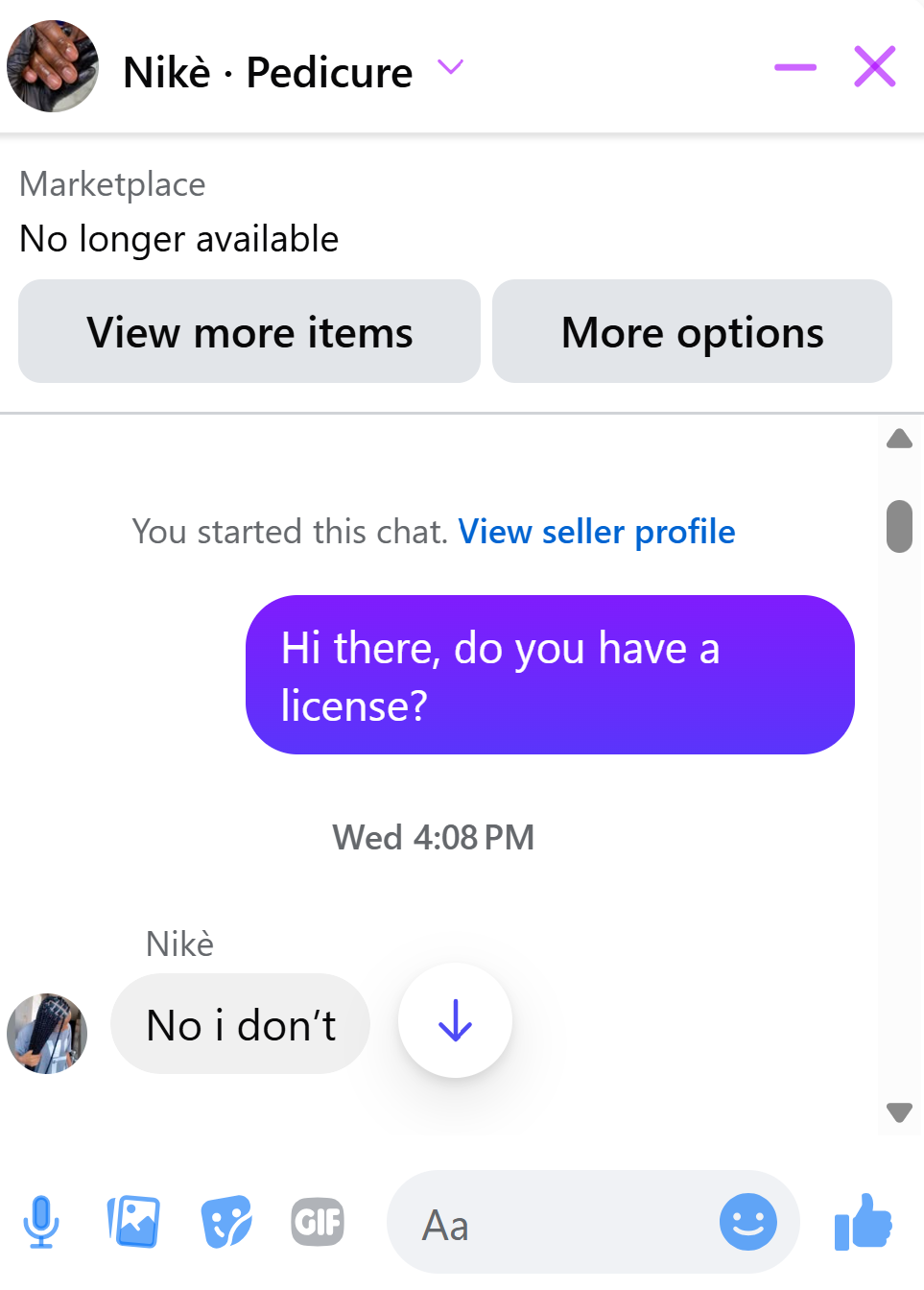
Task: Jump to latest message with down arrow
Action: coord(455,1020)
